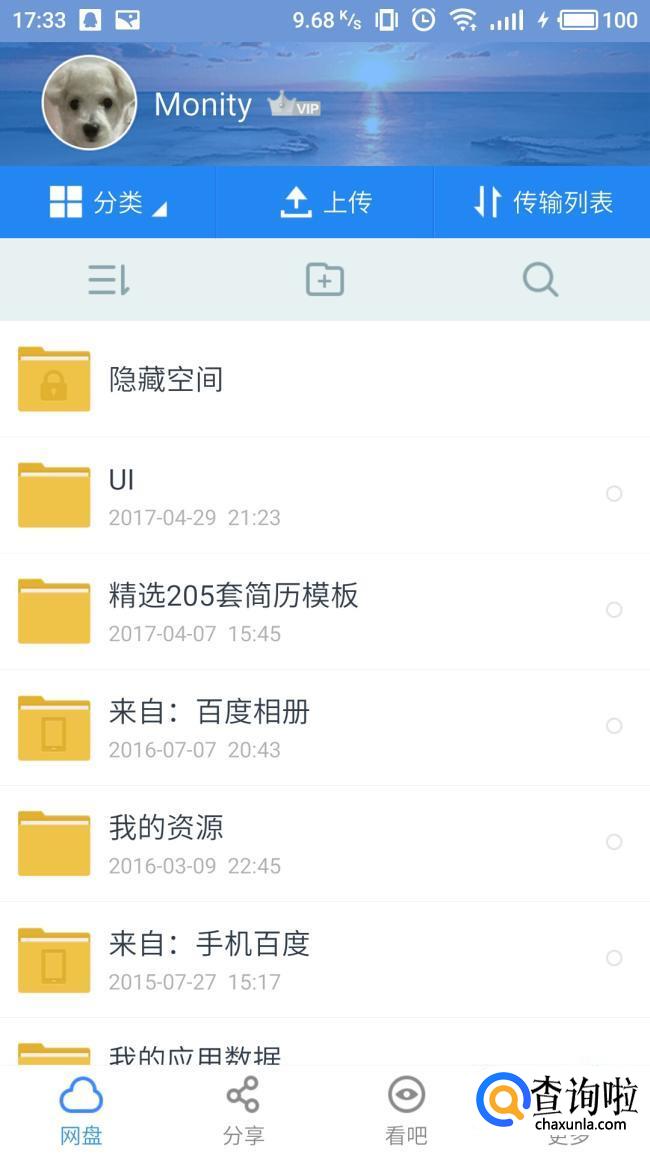This screenshot has width=650, height=1155.
Task: Go to the 网盘 tab
Action: 81,1110
